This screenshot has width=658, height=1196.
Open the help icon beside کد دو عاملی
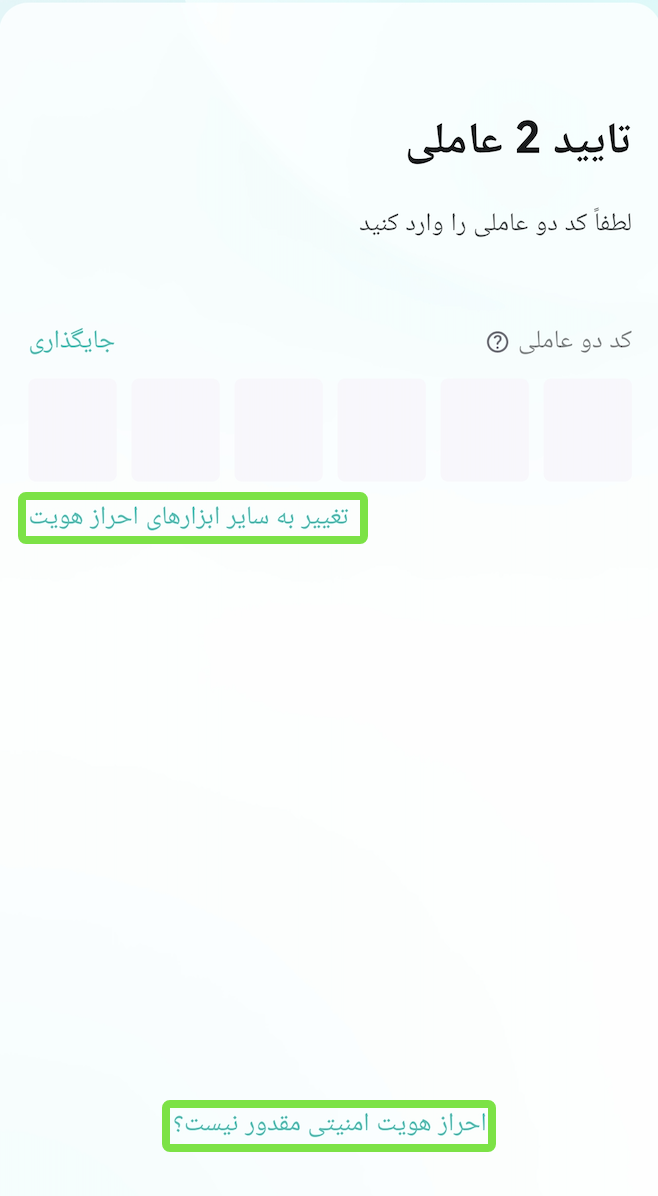(x=497, y=342)
